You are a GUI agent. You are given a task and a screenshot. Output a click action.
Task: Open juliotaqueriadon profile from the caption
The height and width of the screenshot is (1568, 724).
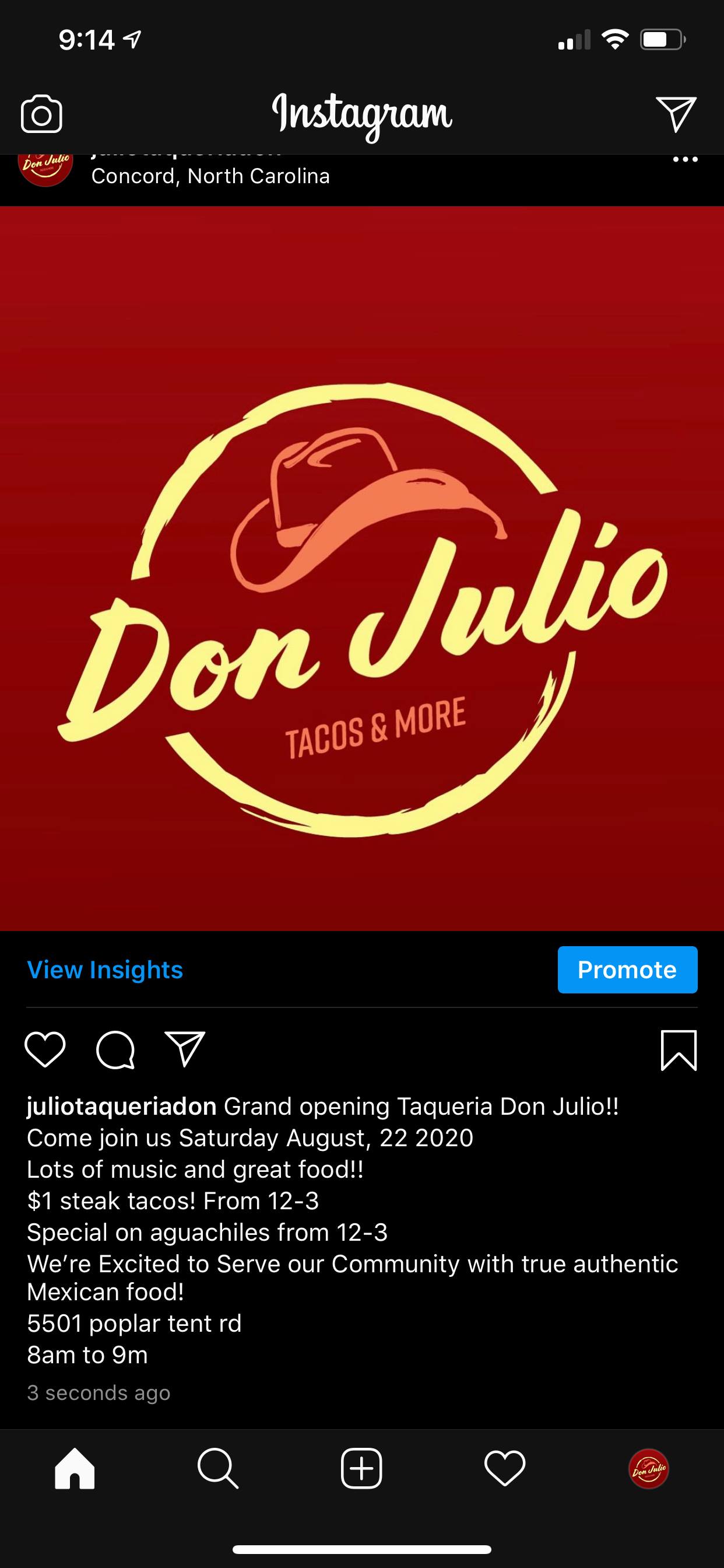[x=122, y=1106]
